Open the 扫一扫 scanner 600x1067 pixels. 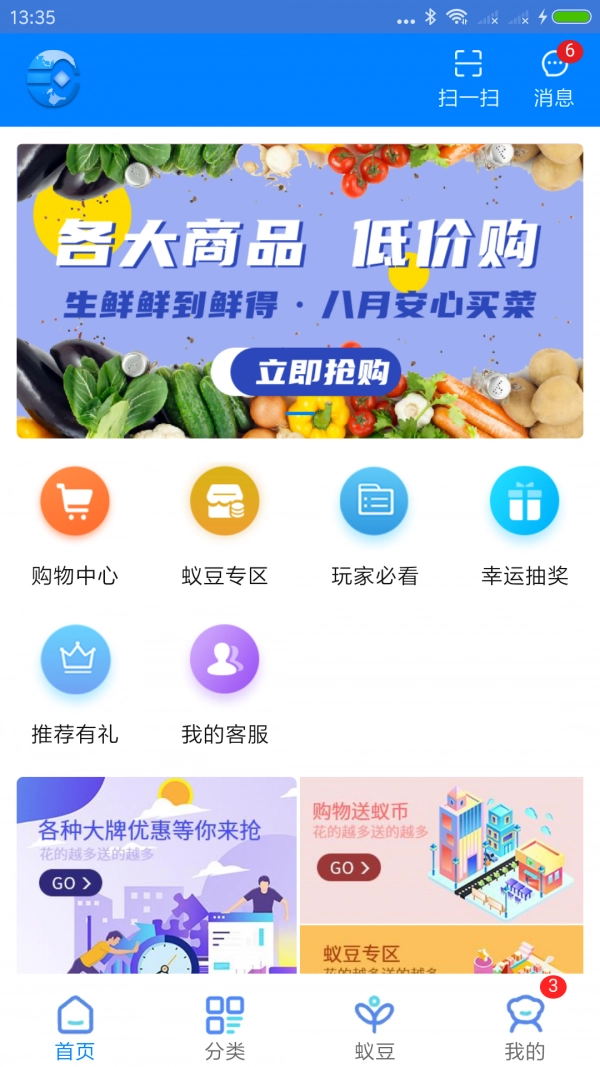468,78
